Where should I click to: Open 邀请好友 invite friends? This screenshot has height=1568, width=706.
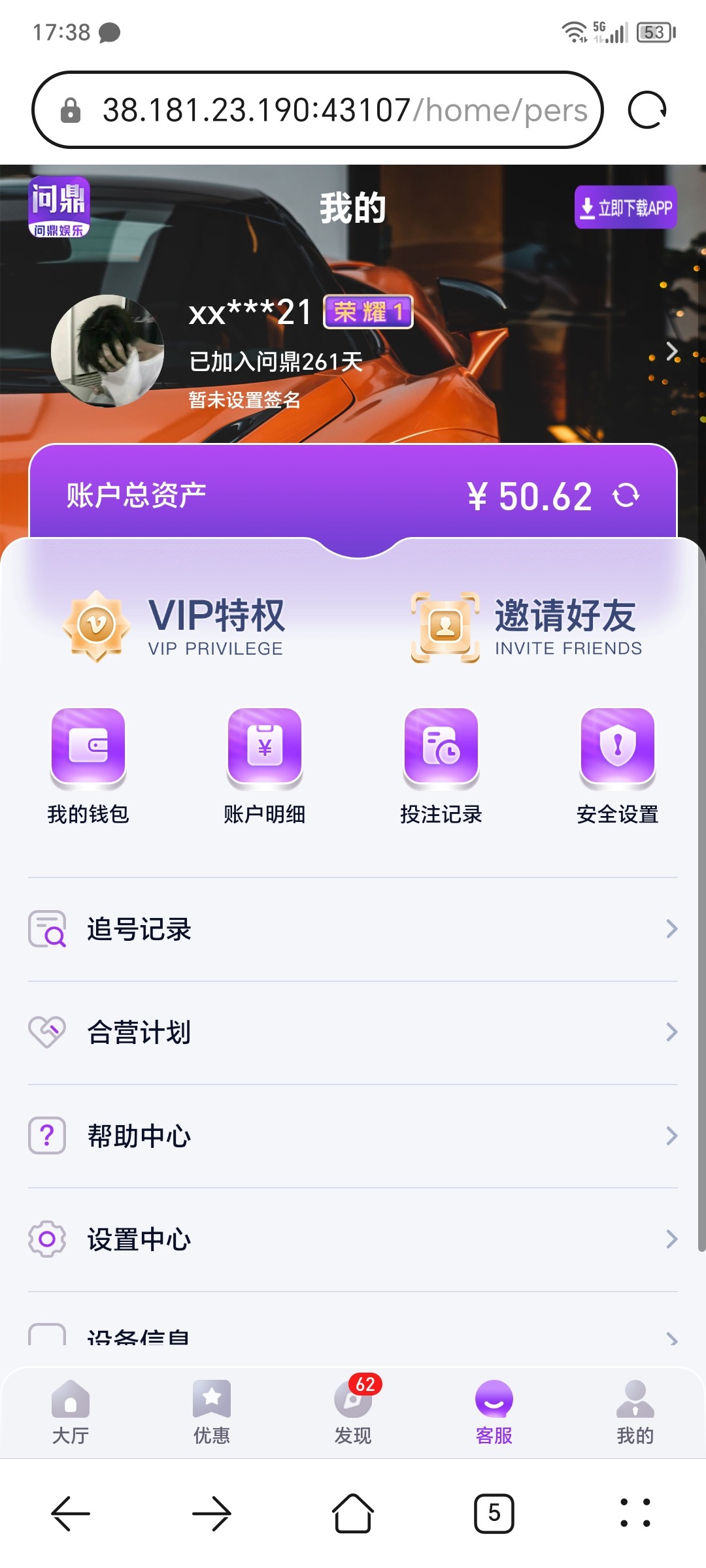[527, 626]
